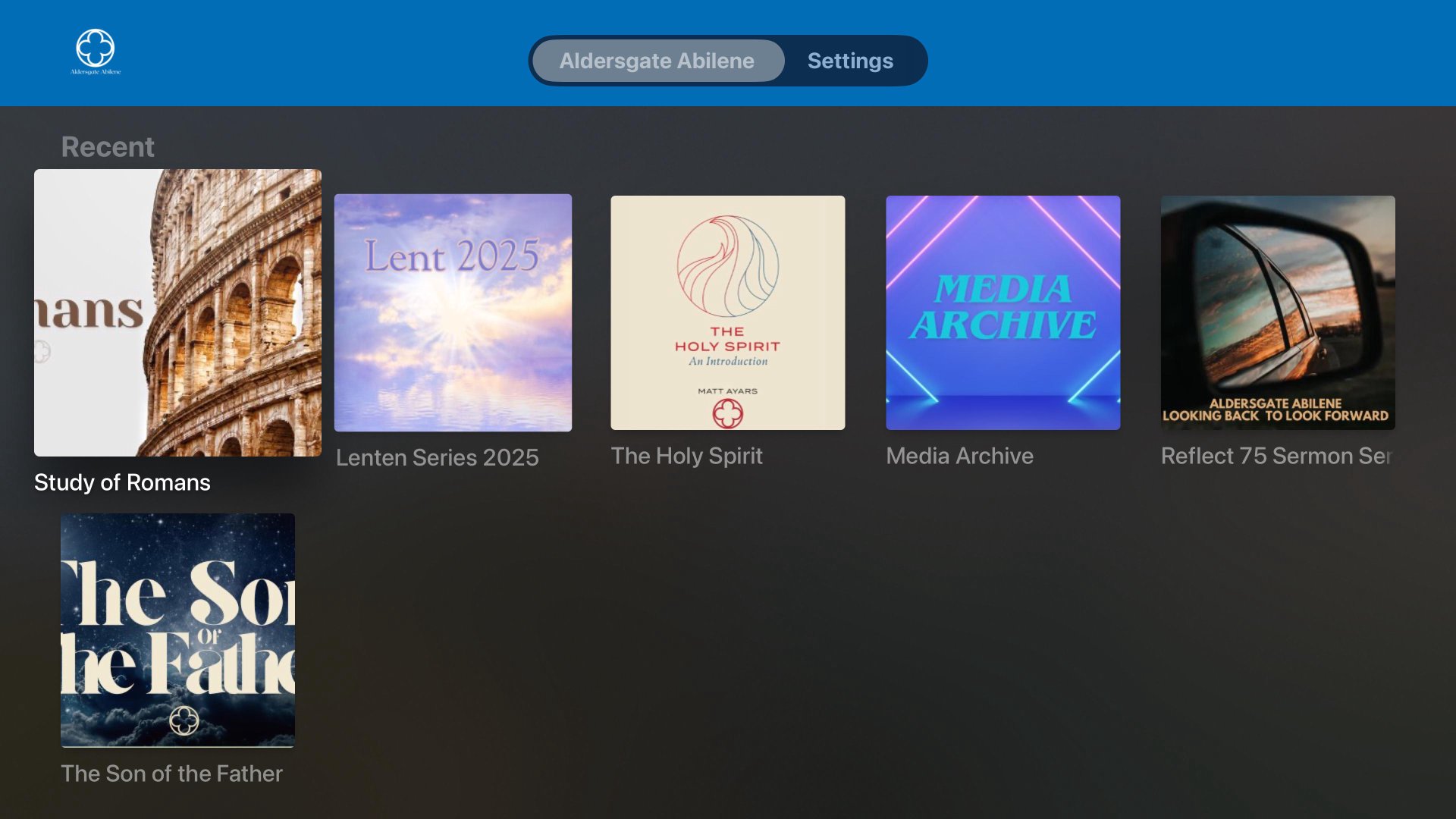
Task: Open The Holy Spirit series
Action: [727, 312]
